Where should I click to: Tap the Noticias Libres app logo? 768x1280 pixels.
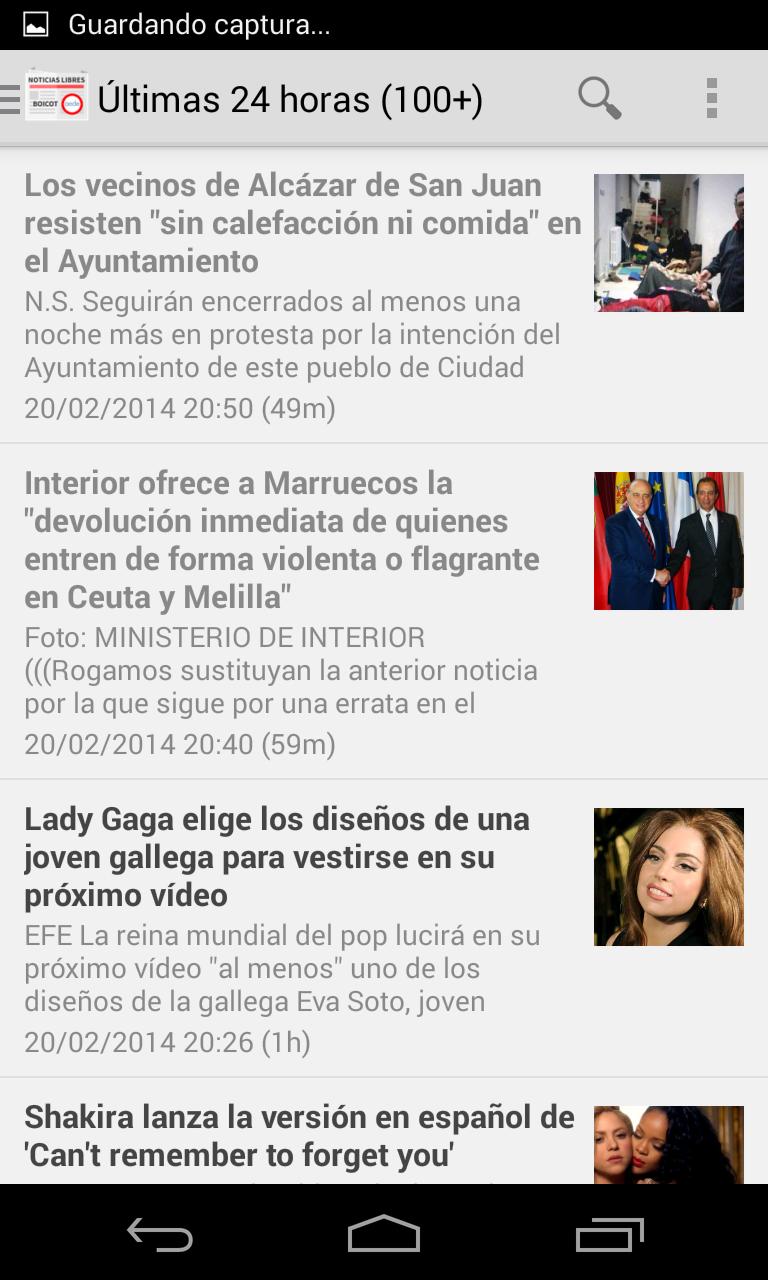tap(55, 97)
